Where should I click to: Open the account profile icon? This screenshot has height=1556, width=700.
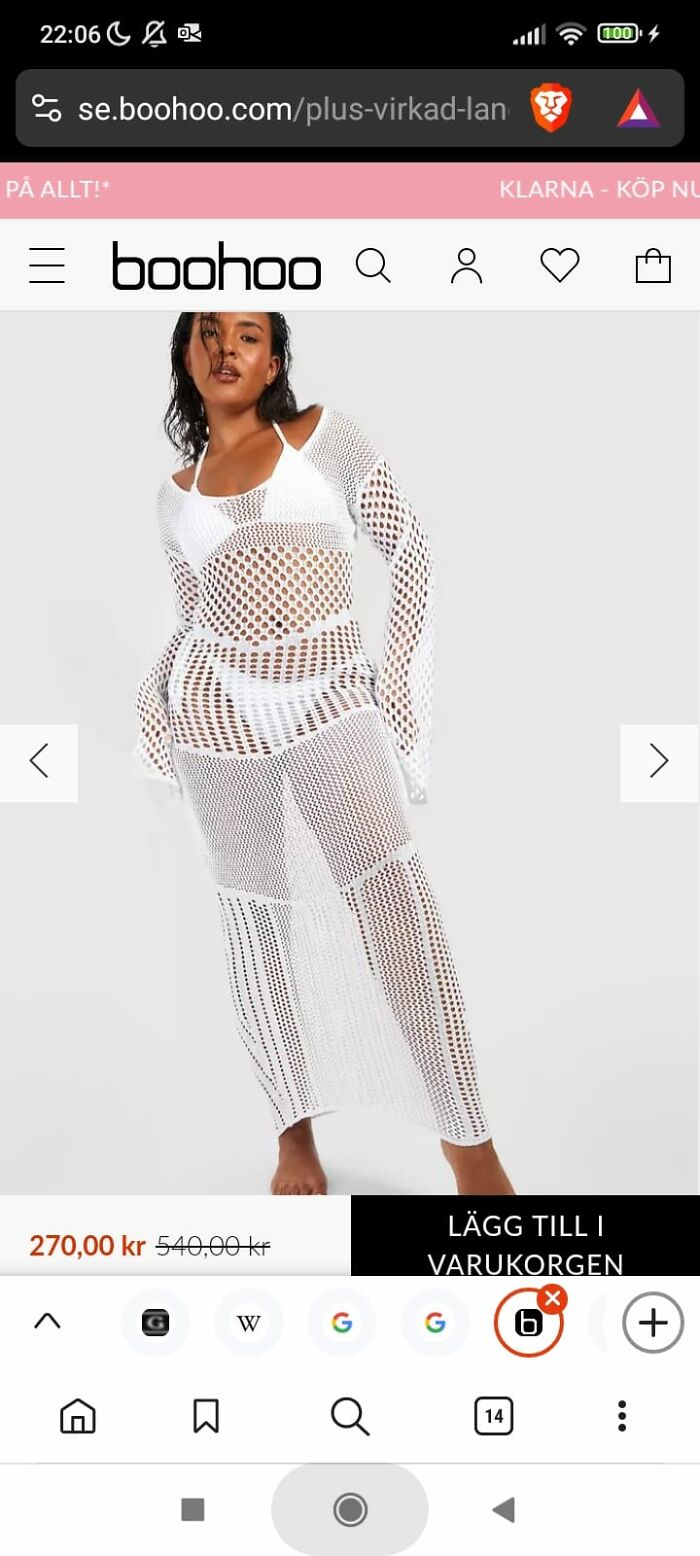(466, 266)
